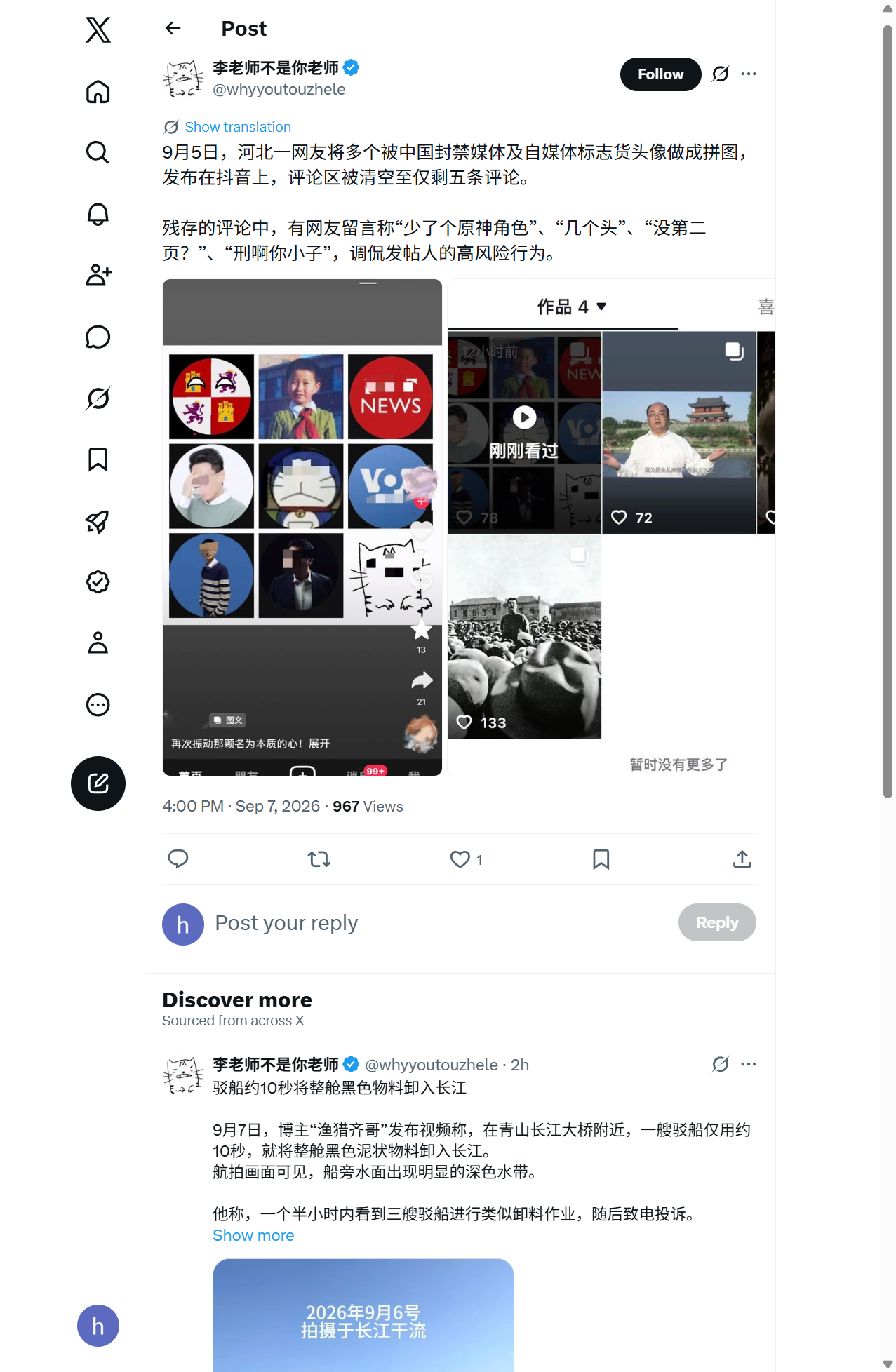
Task: Open the Home icon in the sidebar
Action: tap(98, 92)
